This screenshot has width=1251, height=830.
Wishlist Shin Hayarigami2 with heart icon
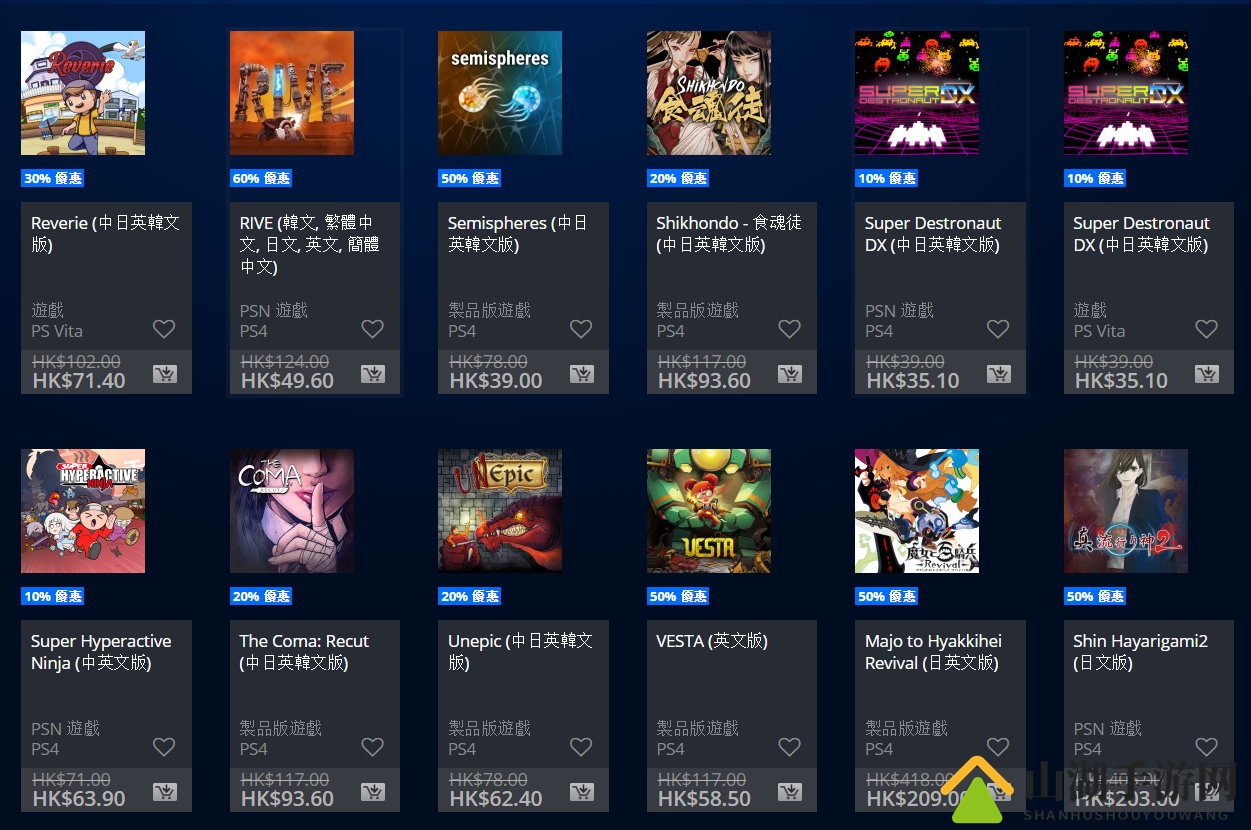tap(1207, 747)
